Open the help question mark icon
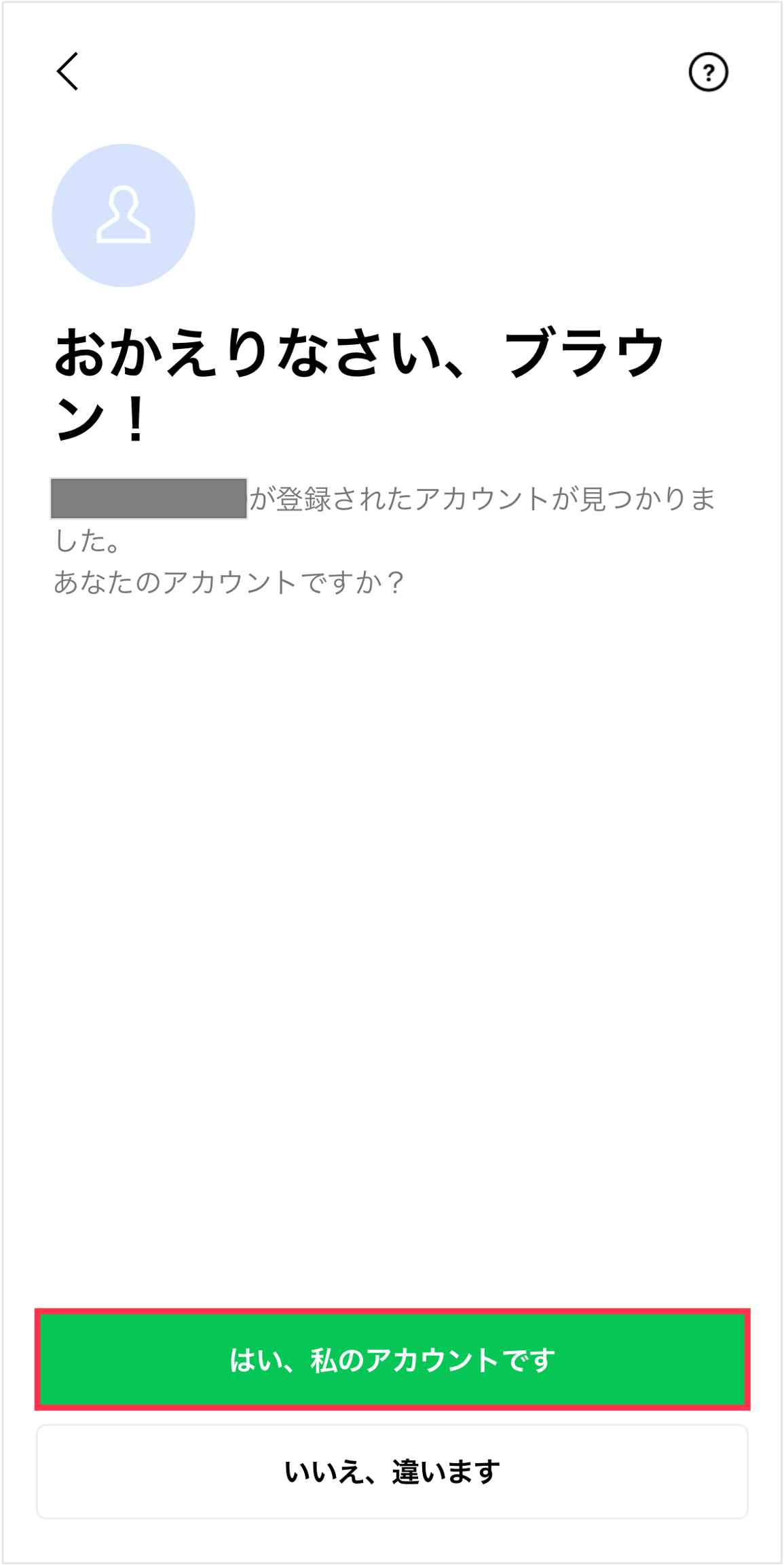The image size is (784, 1565). point(708,72)
